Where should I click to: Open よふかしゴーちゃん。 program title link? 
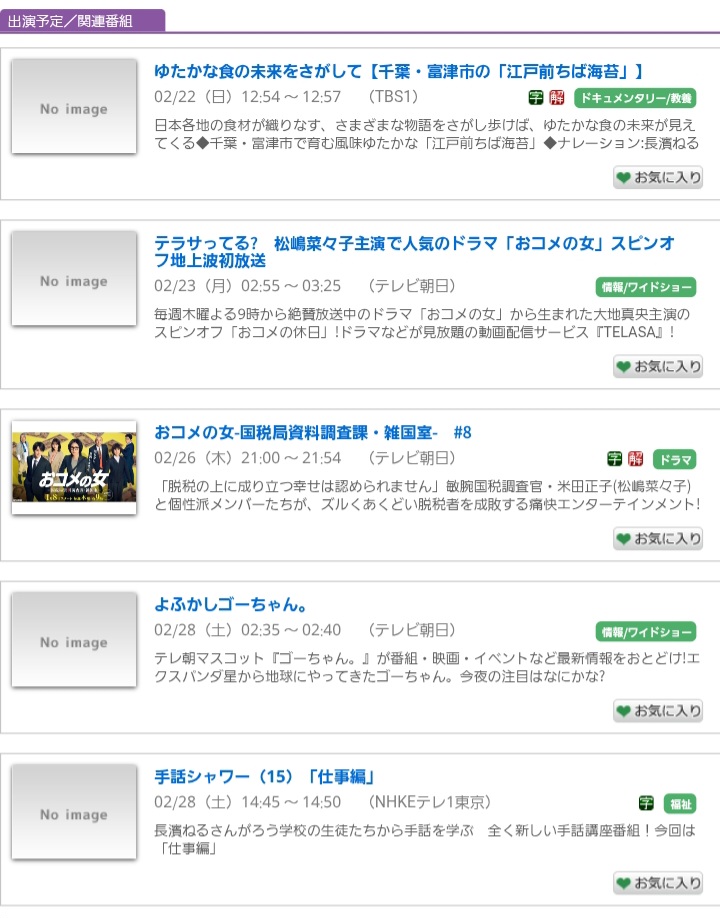[230, 604]
